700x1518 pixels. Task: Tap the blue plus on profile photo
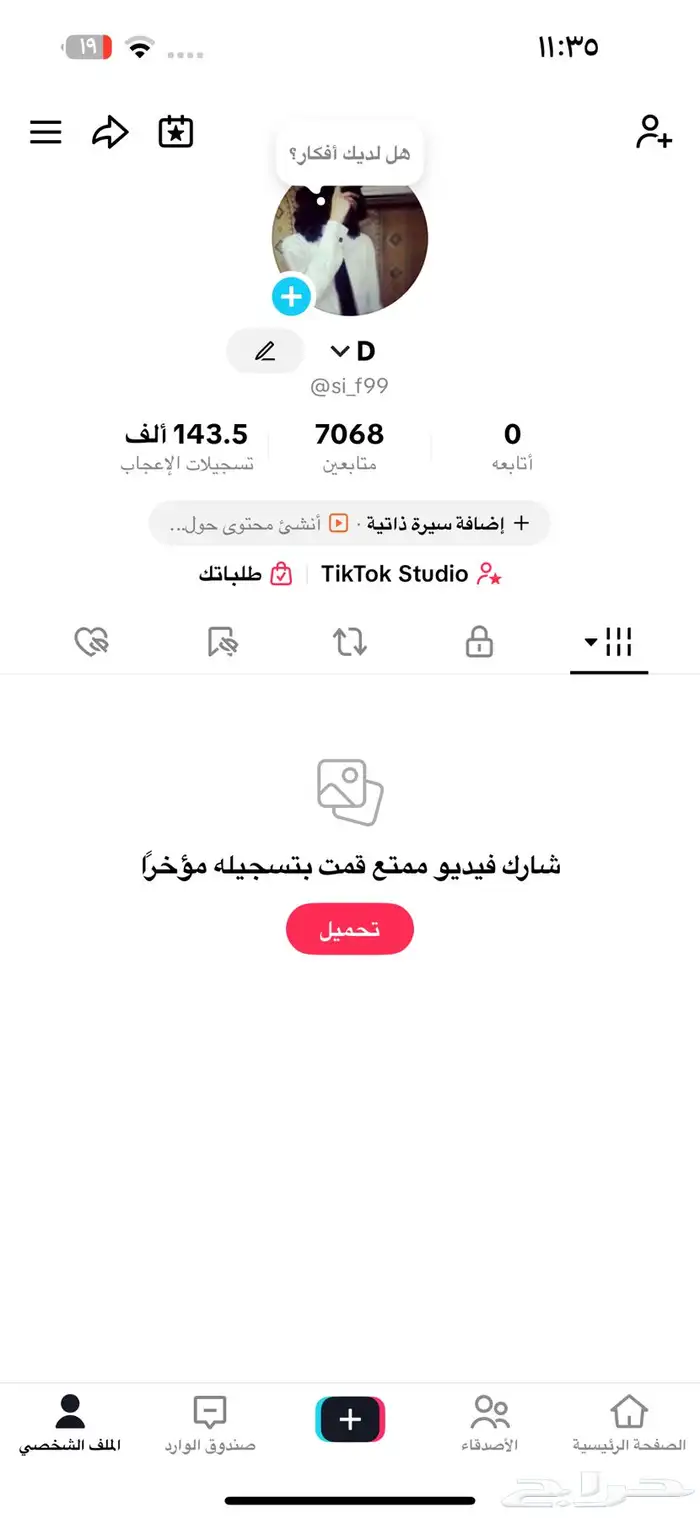[292, 296]
